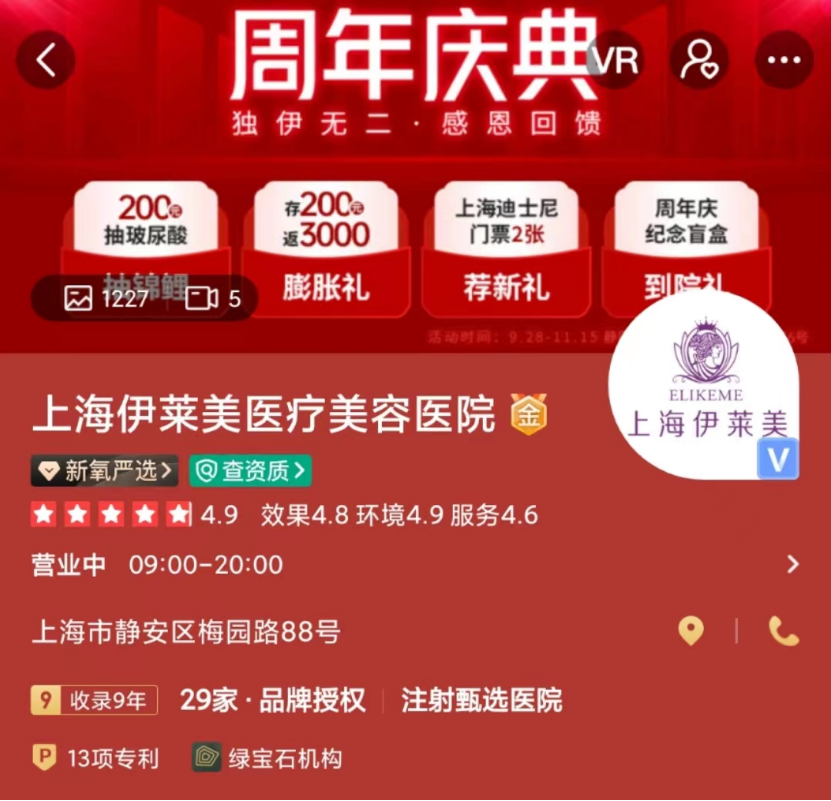Screen dimensions: 831x801
Task: Open the 新氧严选 badge
Action: pos(105,470)
